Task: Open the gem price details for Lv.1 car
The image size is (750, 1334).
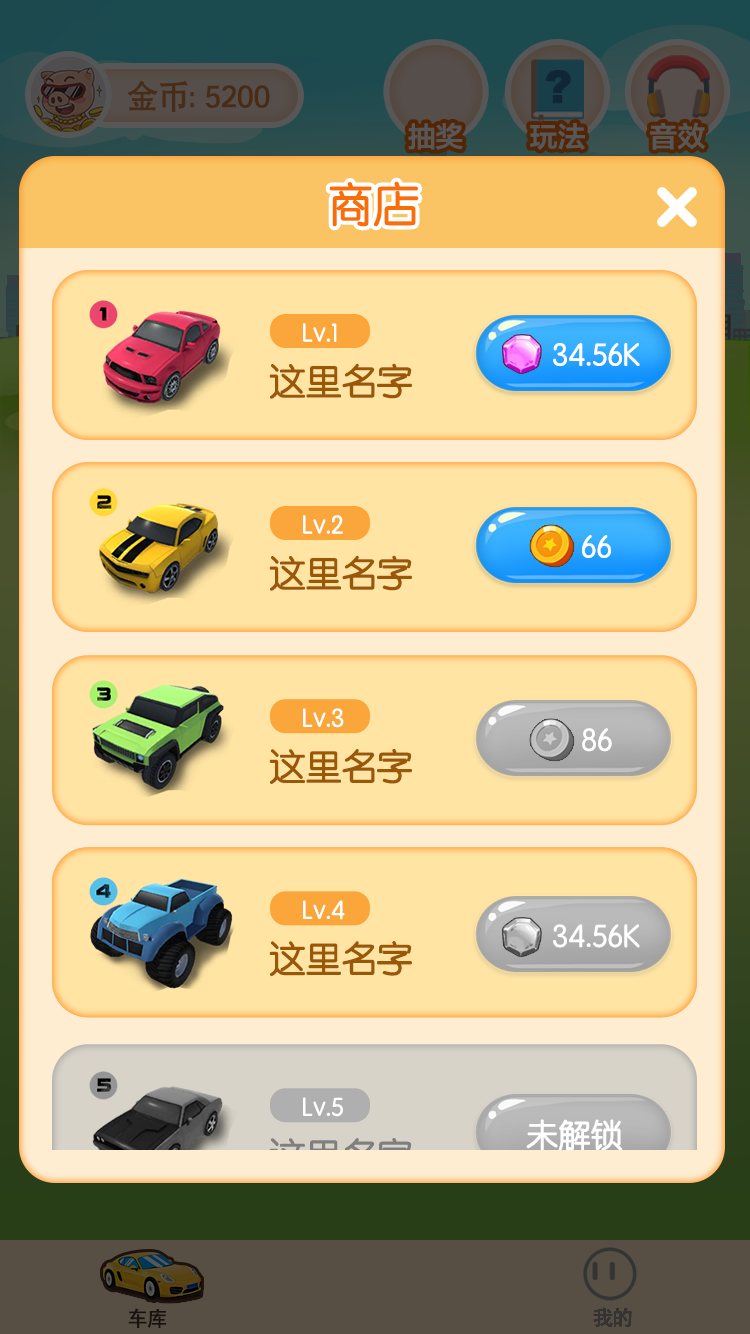Action: (572, 353)
